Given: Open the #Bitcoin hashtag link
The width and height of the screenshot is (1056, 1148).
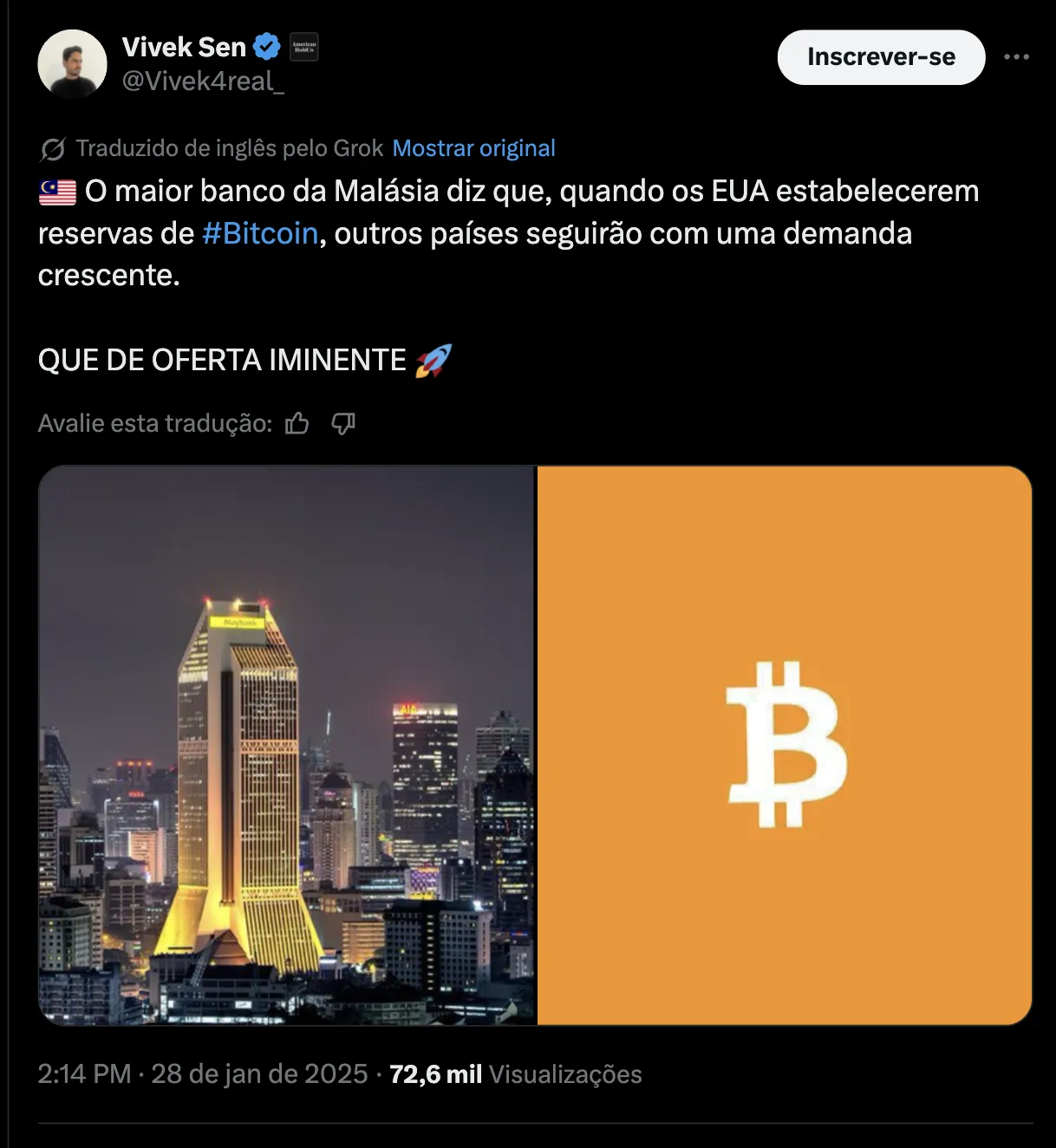Looking at the screenshot, I should [259, 232].
